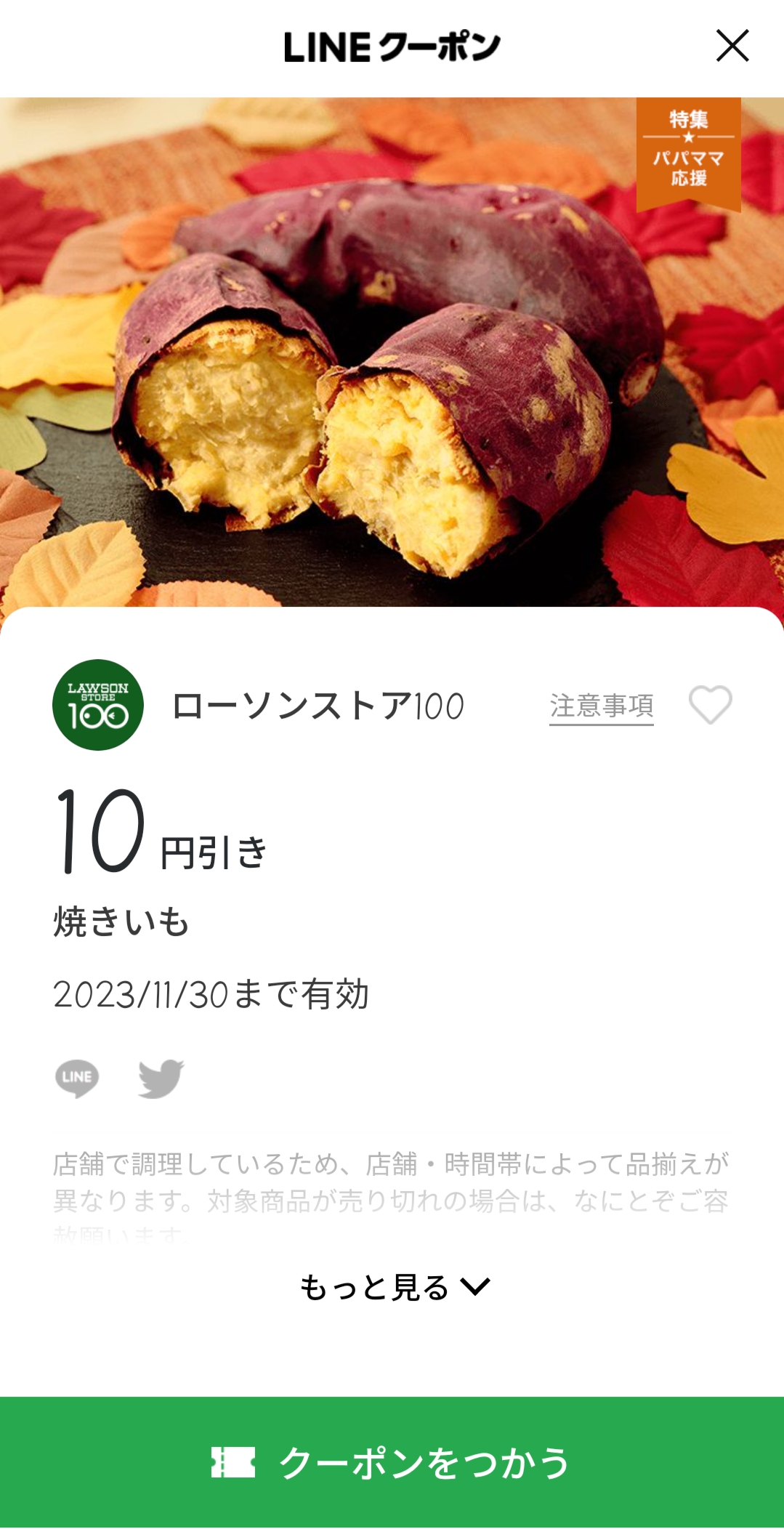Screen dimensions: 784x1529
Task: Open the 特集 パパママ応援 feature badge
Action: click(x=688, y=152)
